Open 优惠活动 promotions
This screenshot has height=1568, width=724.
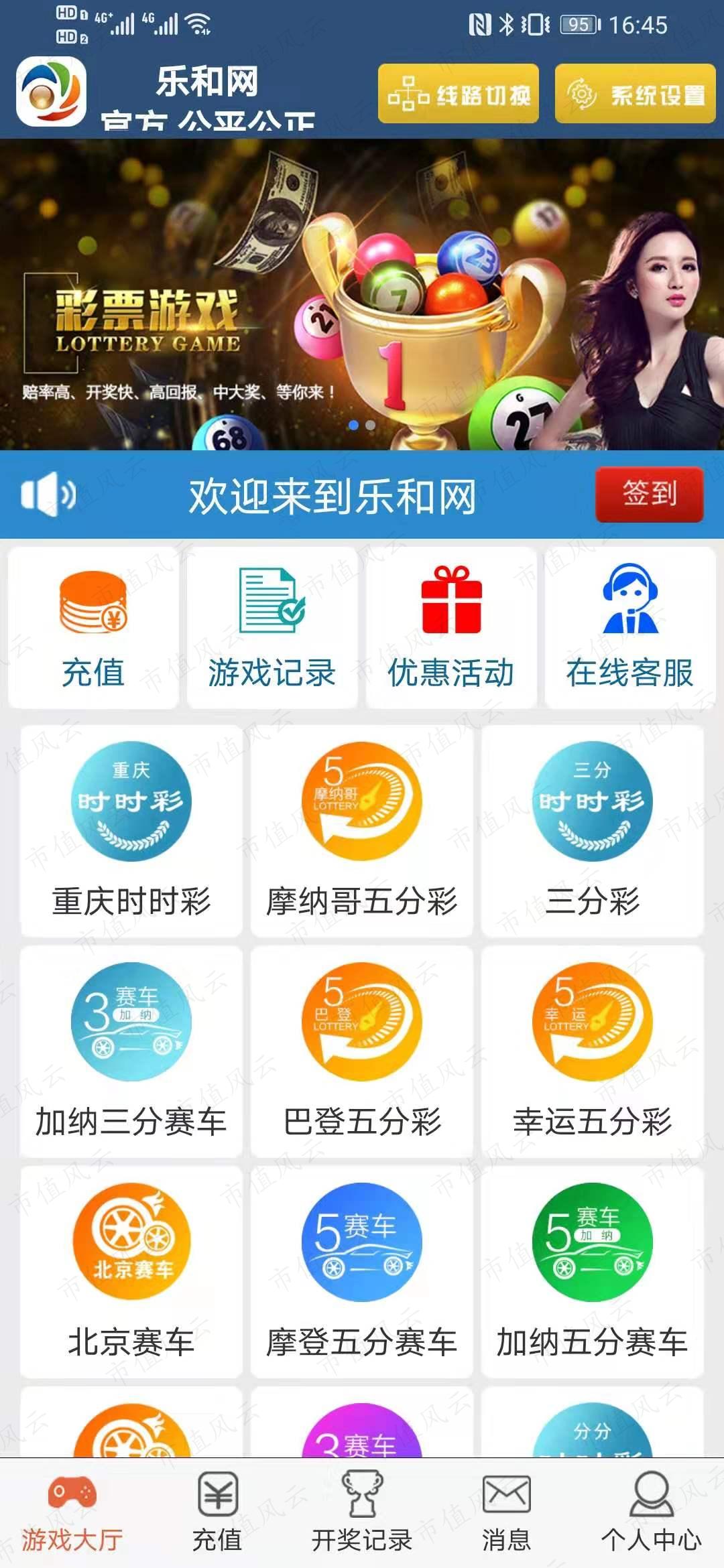point(451,628)
